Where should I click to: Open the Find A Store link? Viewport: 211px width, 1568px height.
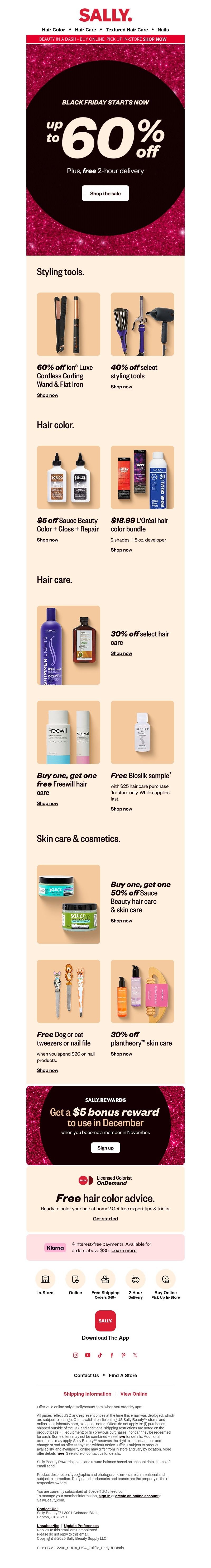(x=123, y=1375)
